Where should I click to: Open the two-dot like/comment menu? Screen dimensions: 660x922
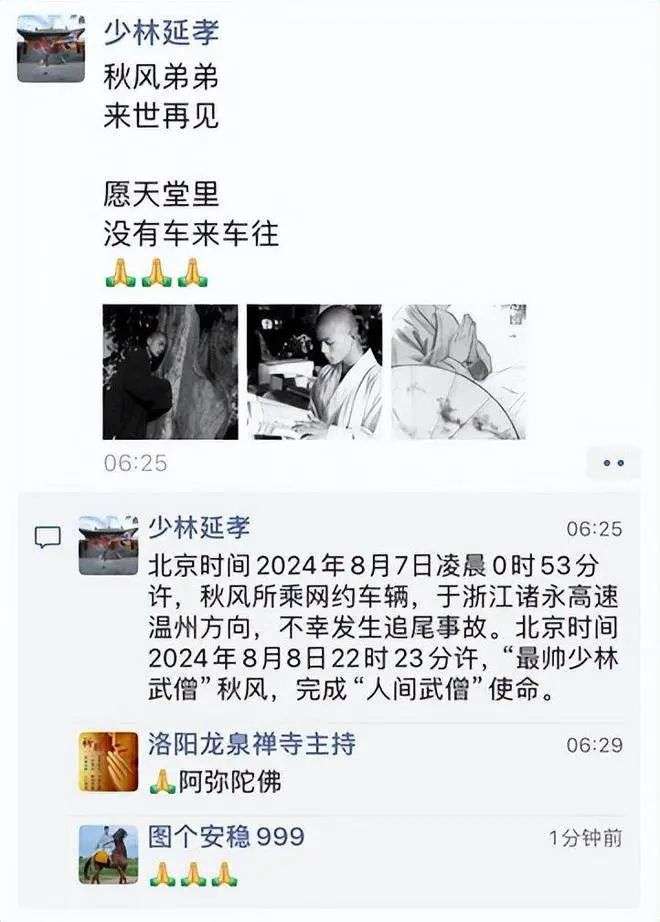[613, 463]
